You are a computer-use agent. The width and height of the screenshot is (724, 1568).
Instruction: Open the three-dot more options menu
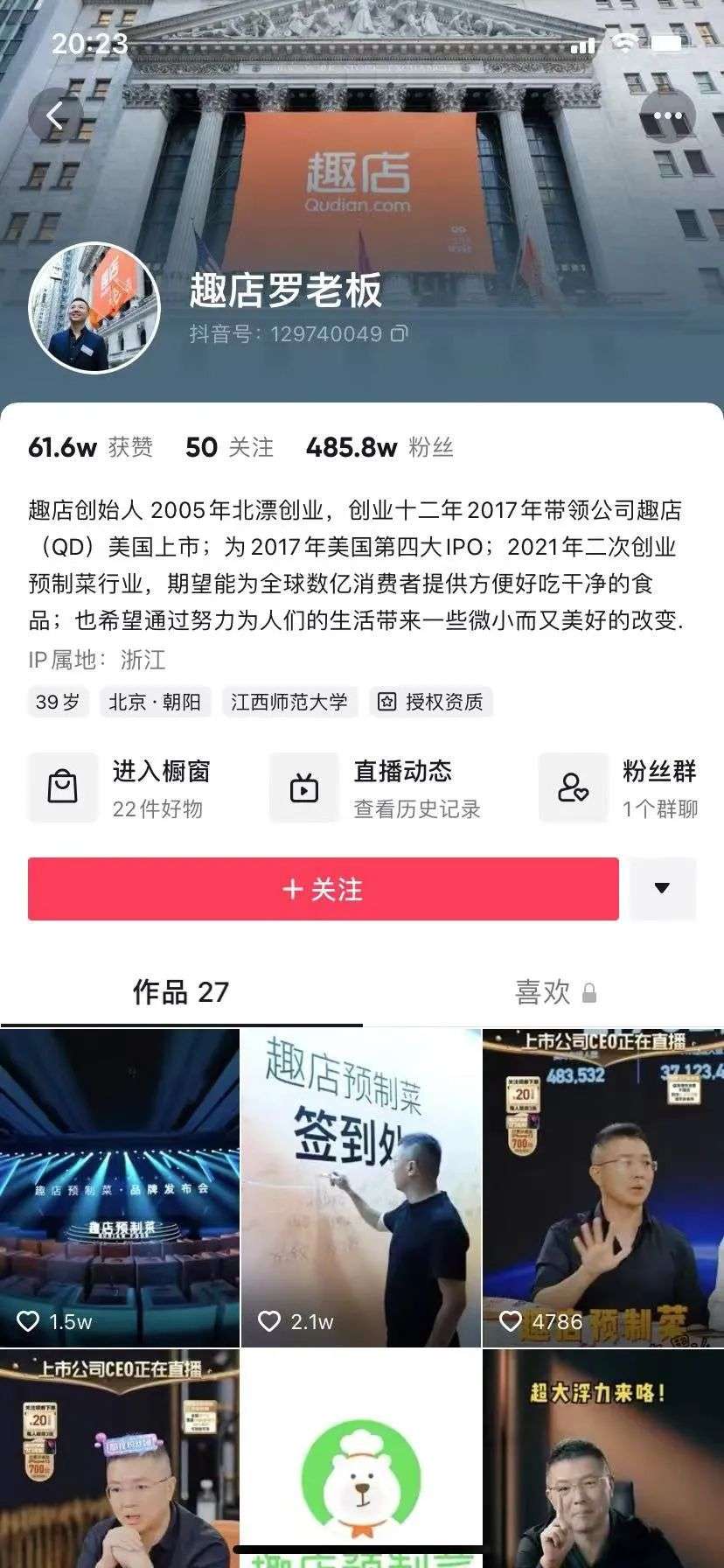(x=668, y=115)
